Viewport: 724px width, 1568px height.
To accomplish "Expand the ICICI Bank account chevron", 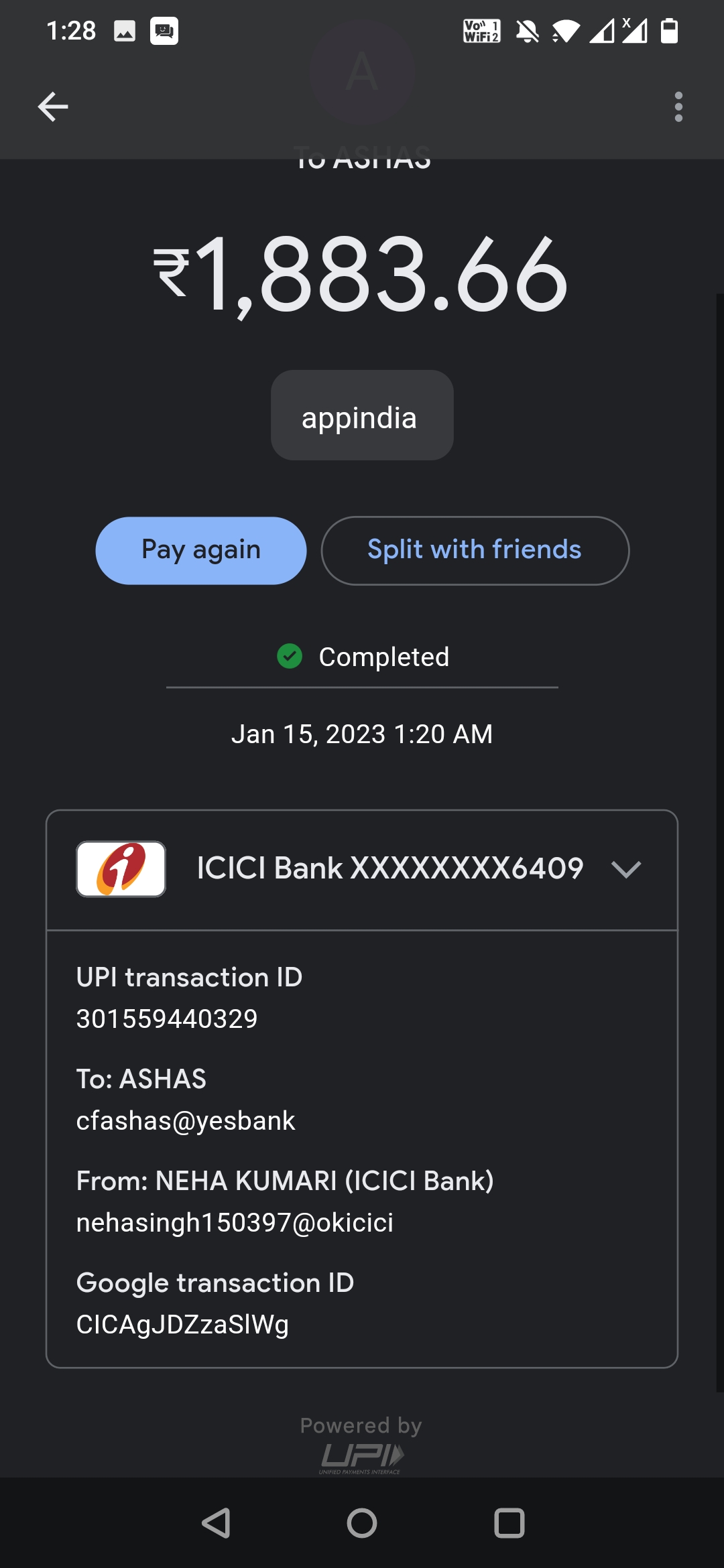I will click(x=626, y=869).
